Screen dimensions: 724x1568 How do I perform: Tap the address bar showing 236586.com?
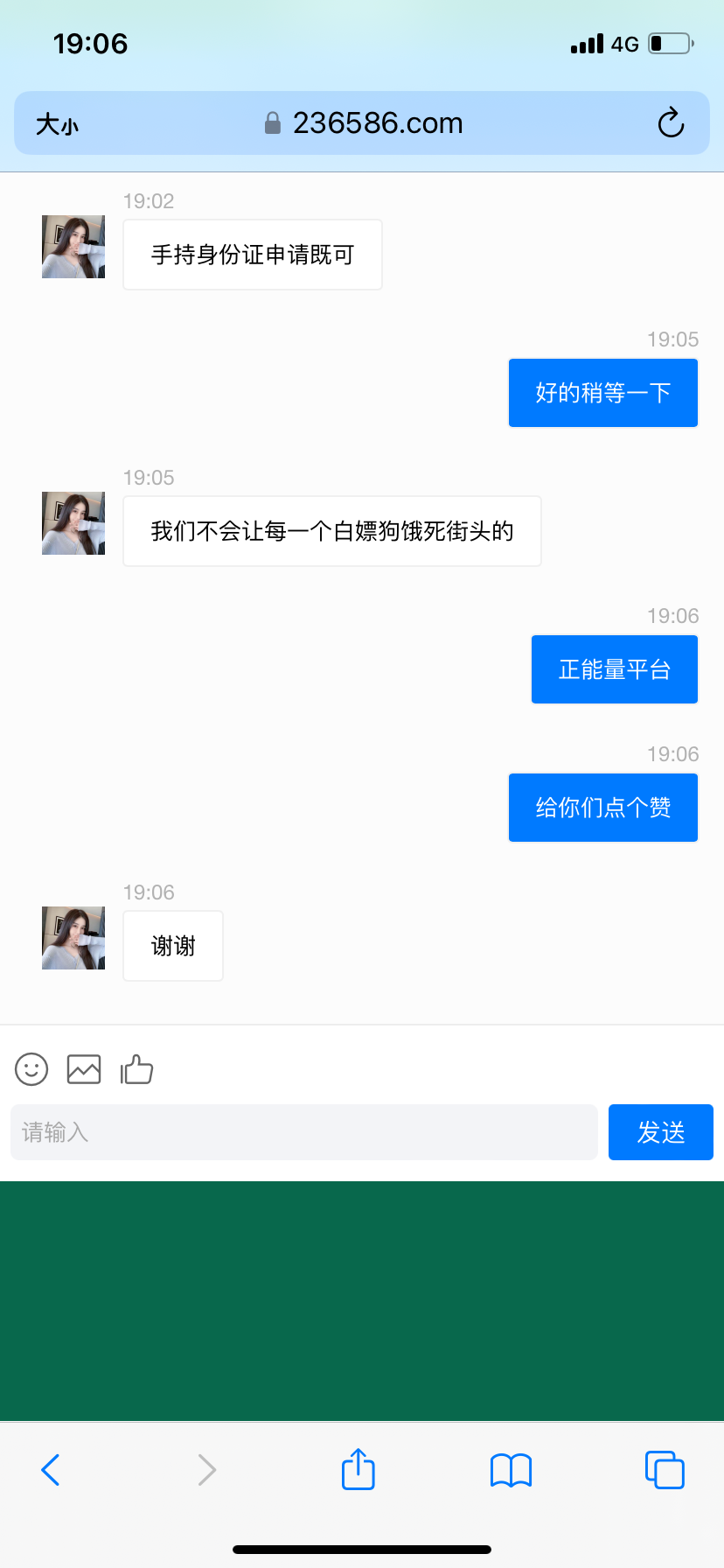click(376, 122)
